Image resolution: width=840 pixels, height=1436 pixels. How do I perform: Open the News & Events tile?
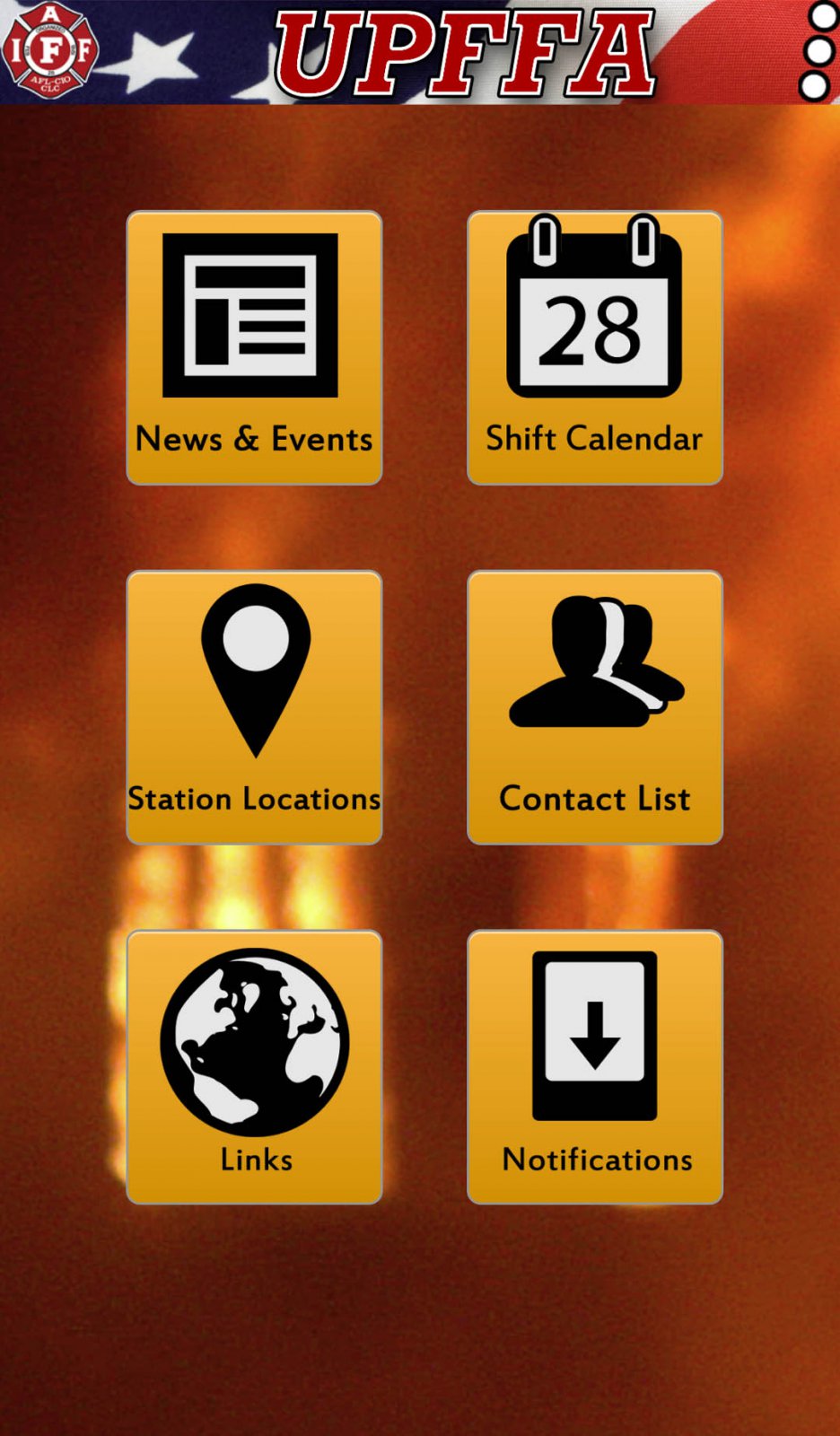[254, 348]
